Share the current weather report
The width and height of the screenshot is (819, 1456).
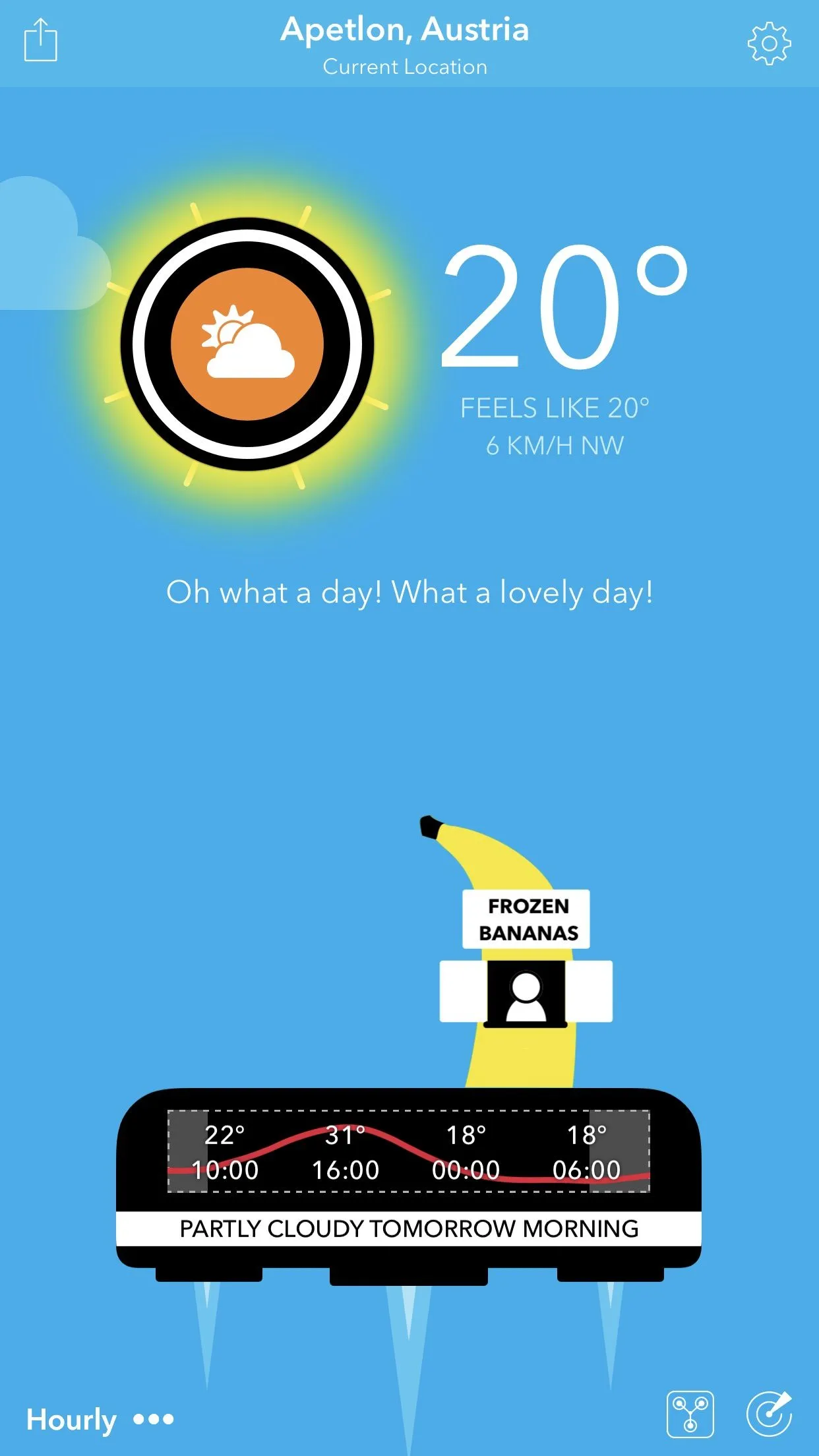(41, 41)
